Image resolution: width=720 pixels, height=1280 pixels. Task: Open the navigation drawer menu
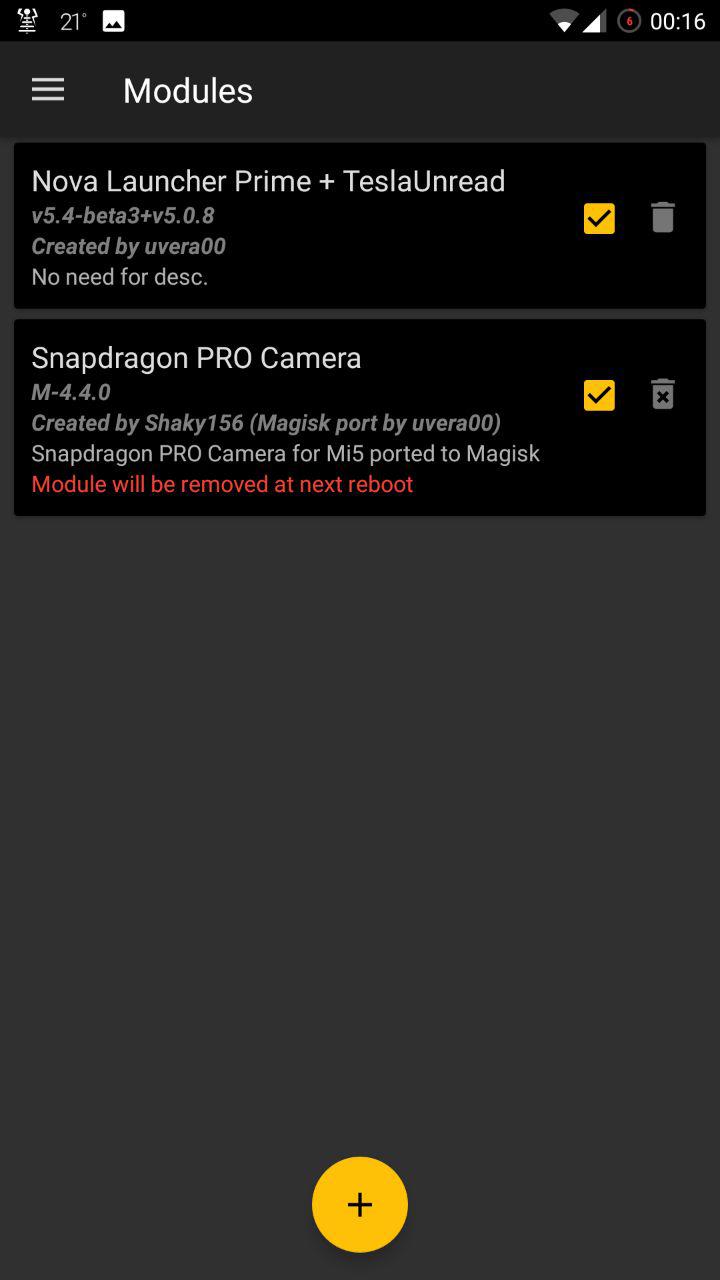[x=48, y=90]
